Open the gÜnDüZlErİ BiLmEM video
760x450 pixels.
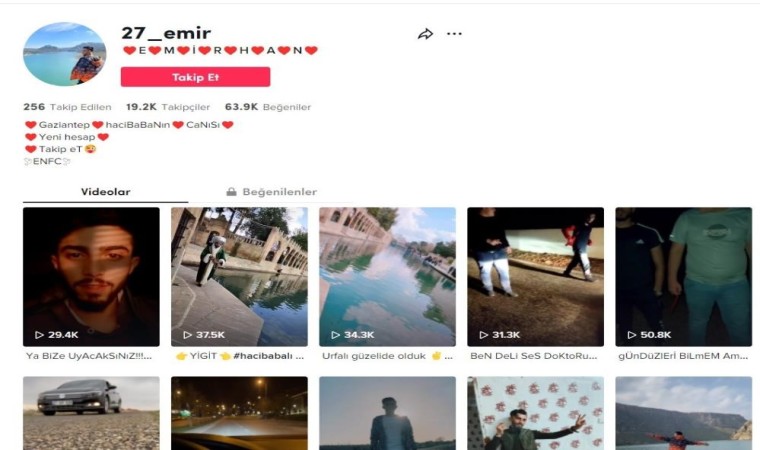tap(683, 276)
